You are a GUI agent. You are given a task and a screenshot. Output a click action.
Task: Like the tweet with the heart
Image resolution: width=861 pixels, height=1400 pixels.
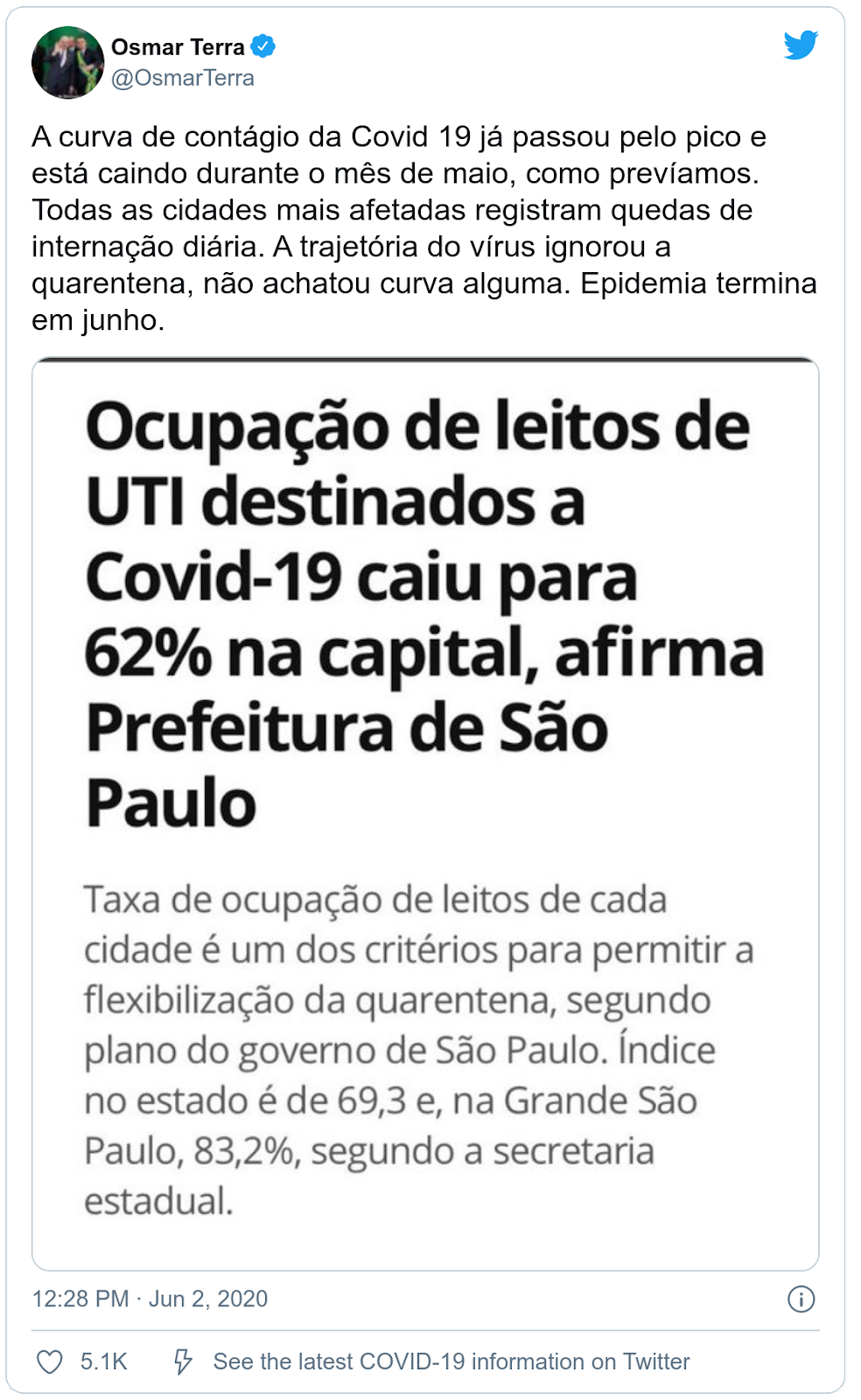point(50,1361)
